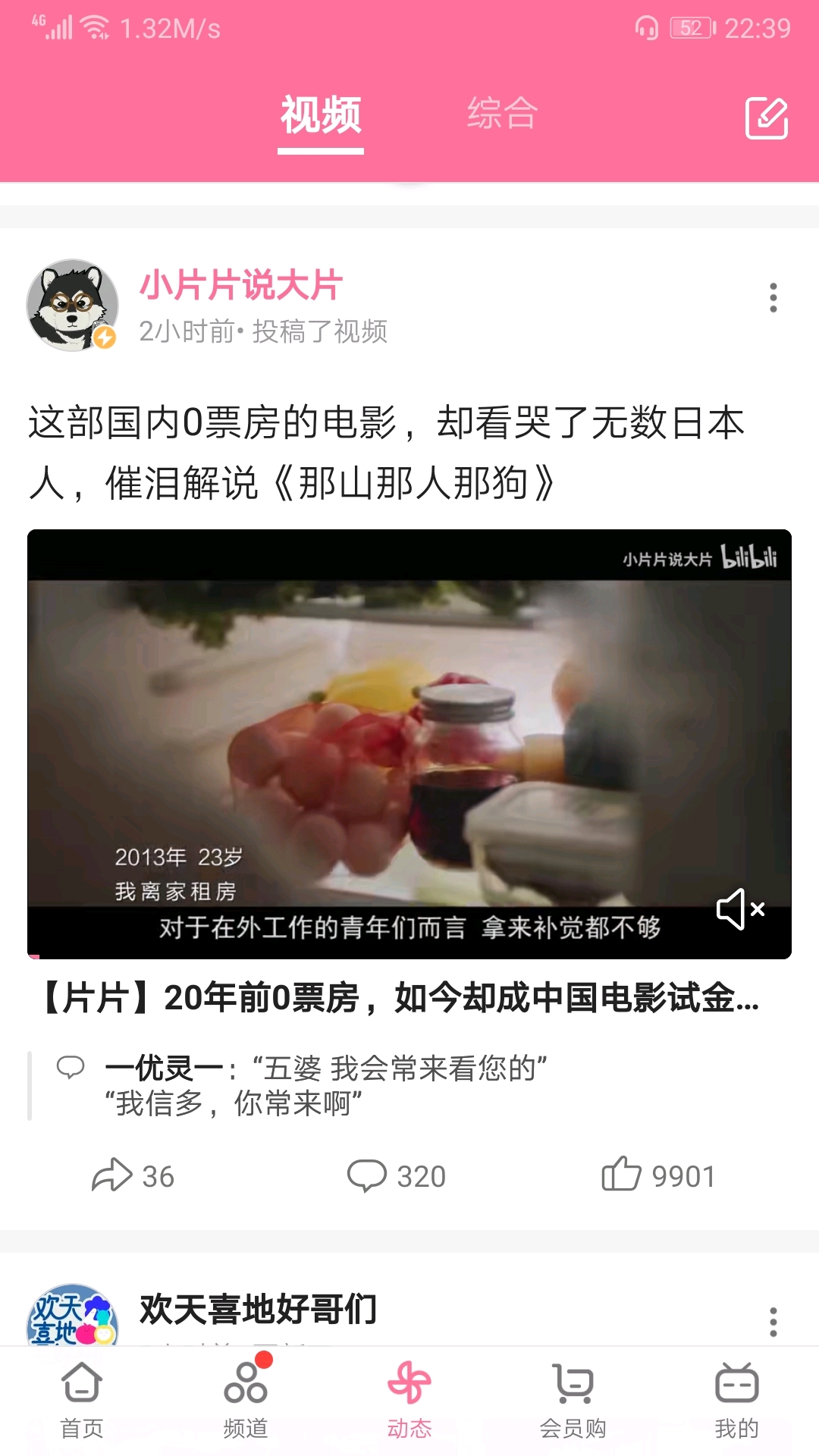Open 小片片说大片's avatar profile
Viewport: 819px width, 1456px height.
(x=73, y=305)
